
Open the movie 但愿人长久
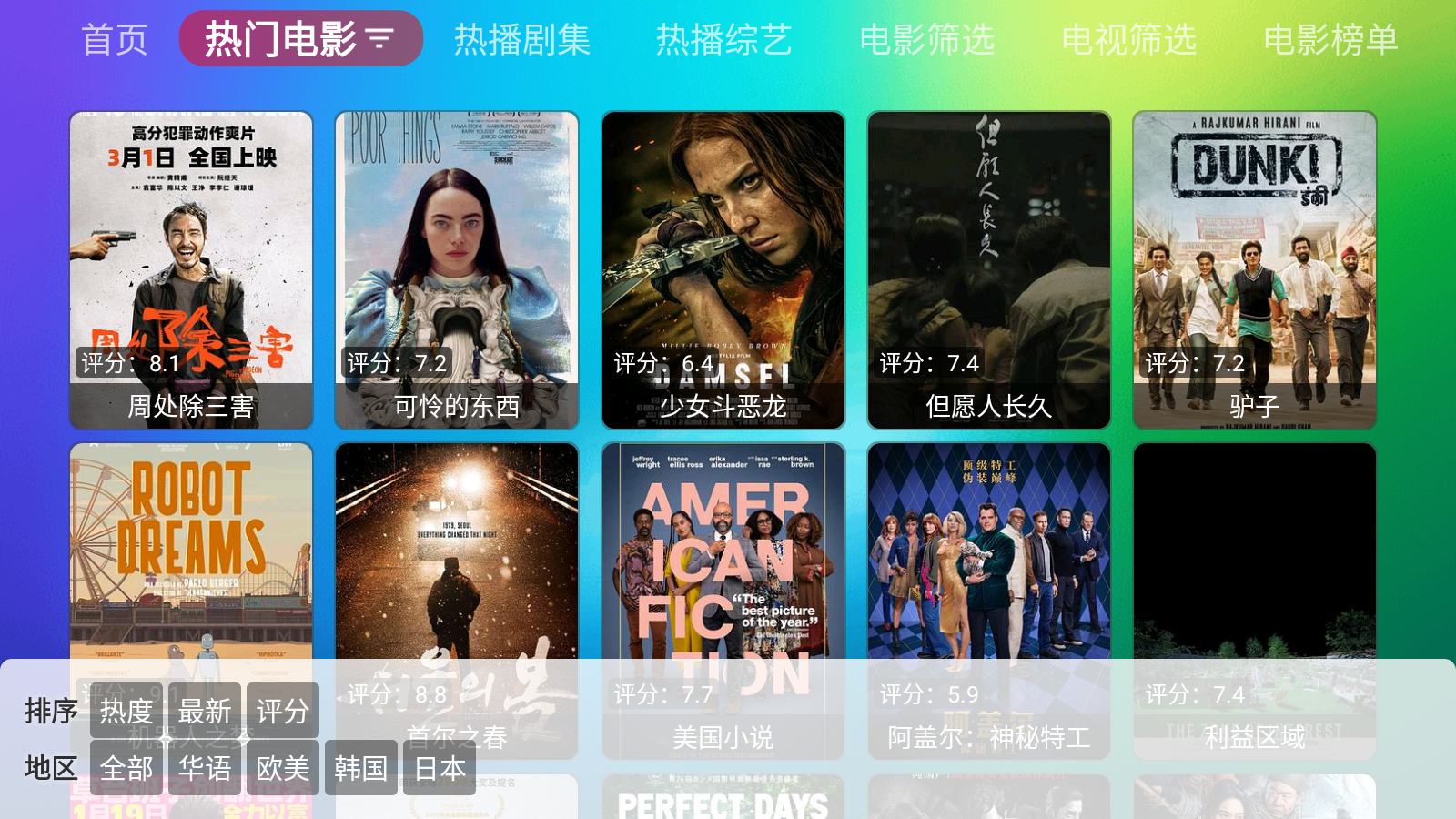pyautogui.click(x=989, y=269)
